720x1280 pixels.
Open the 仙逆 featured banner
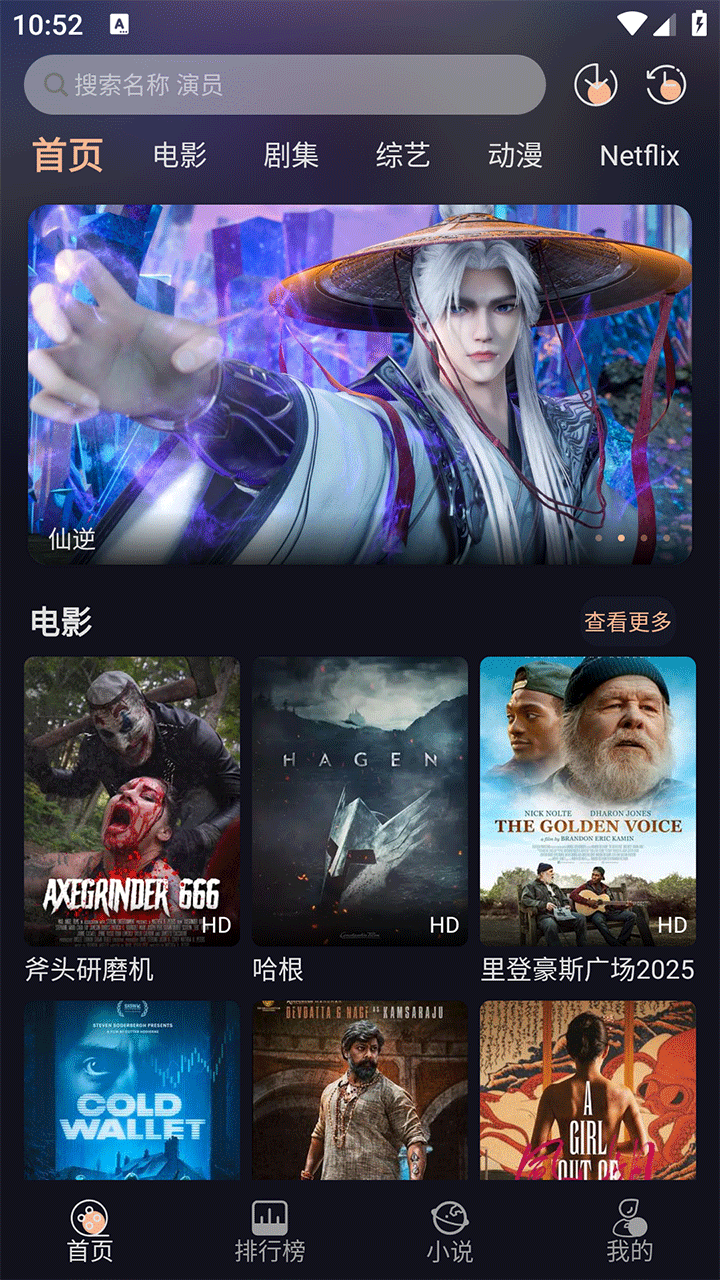[360, 385]
